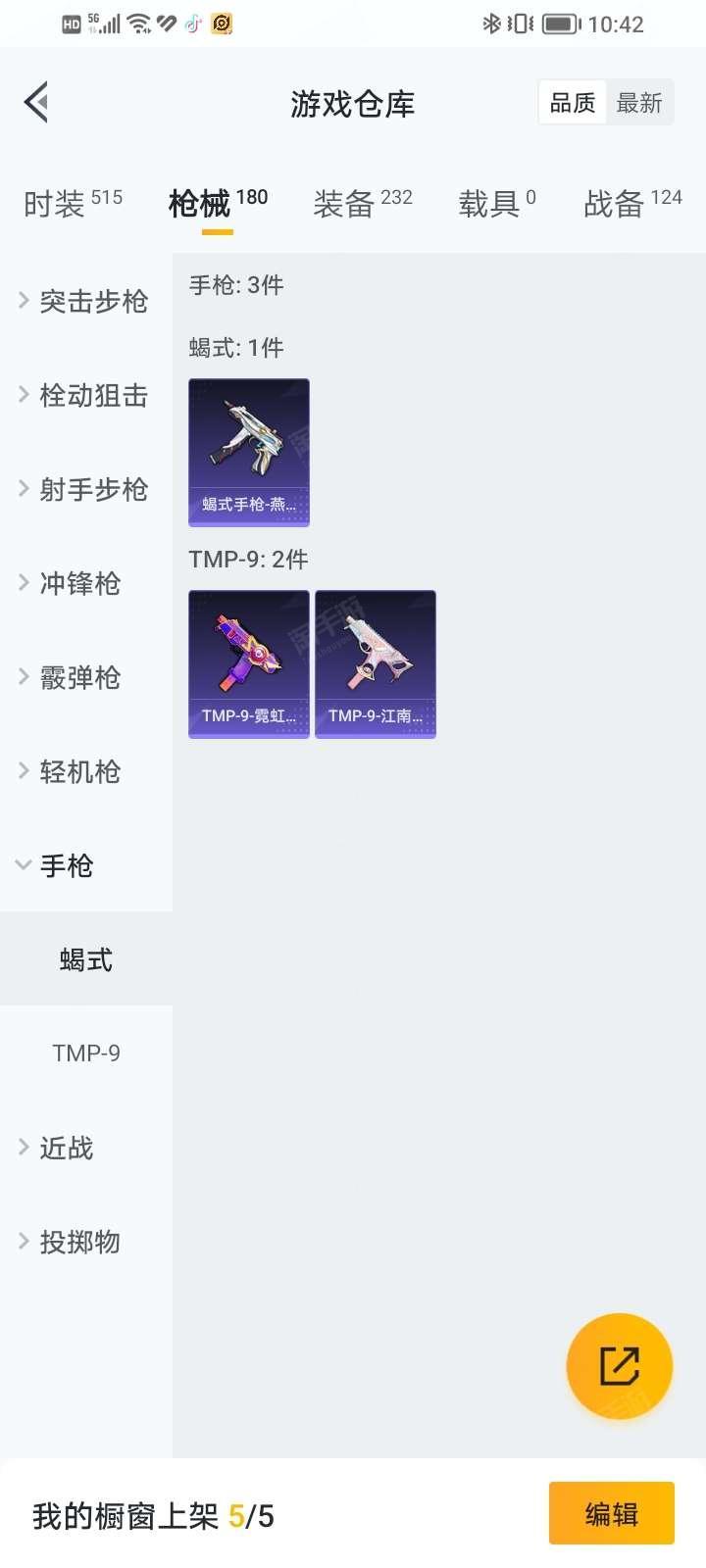Go back using the top-left arrow

36,102
